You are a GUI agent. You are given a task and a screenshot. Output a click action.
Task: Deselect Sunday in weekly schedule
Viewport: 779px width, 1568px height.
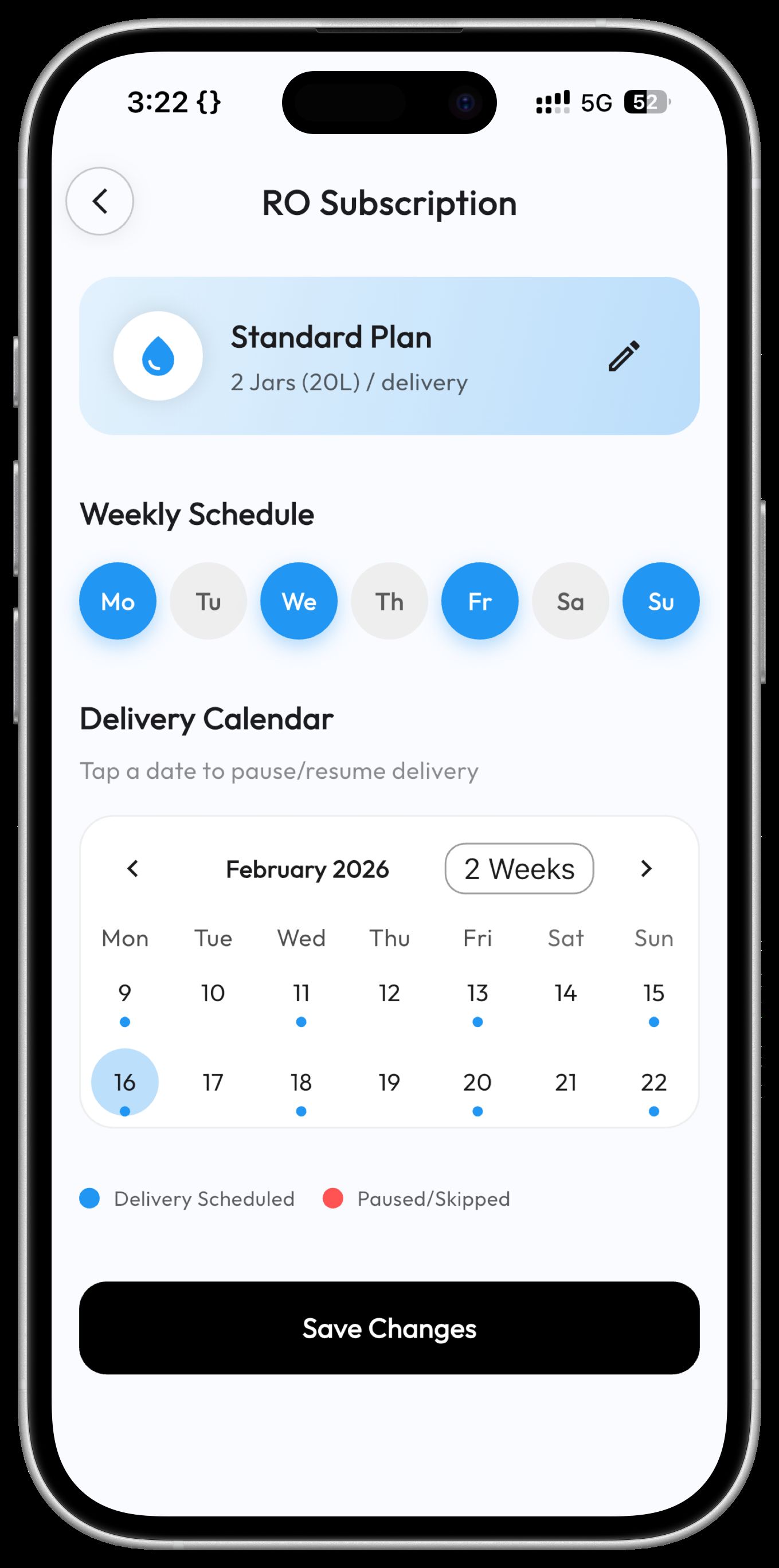point(660,601)
